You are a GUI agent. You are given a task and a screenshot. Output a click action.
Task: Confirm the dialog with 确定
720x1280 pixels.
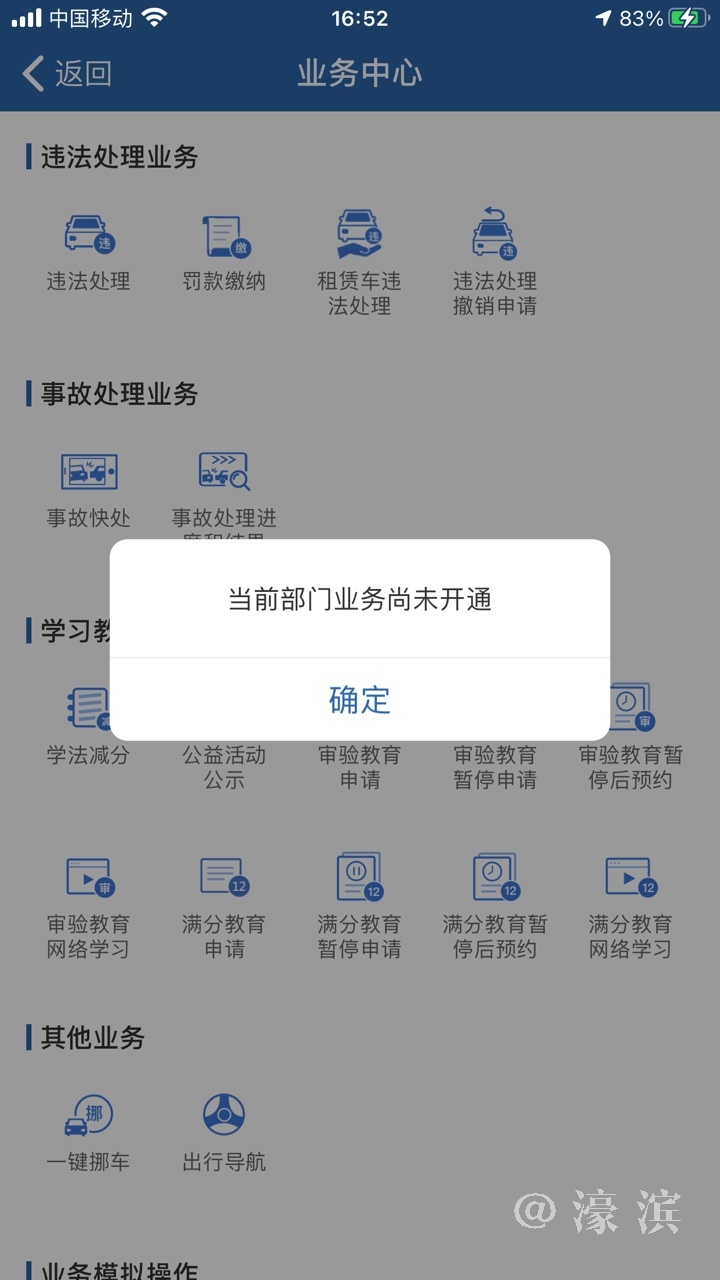tap(359, 699)
